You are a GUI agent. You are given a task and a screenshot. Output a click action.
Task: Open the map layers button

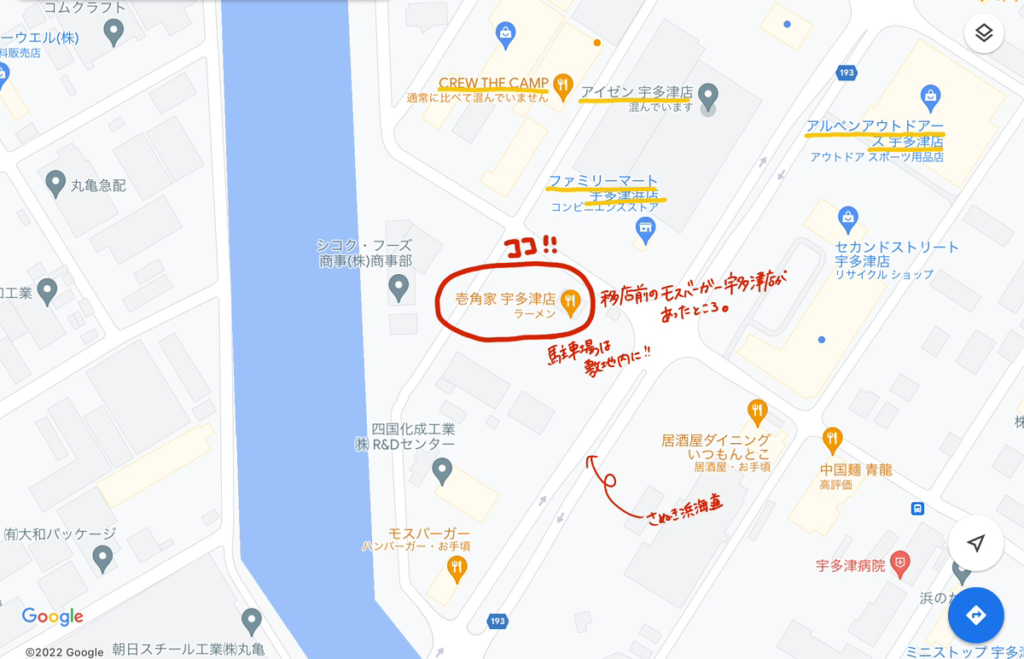tap(984, 34)
